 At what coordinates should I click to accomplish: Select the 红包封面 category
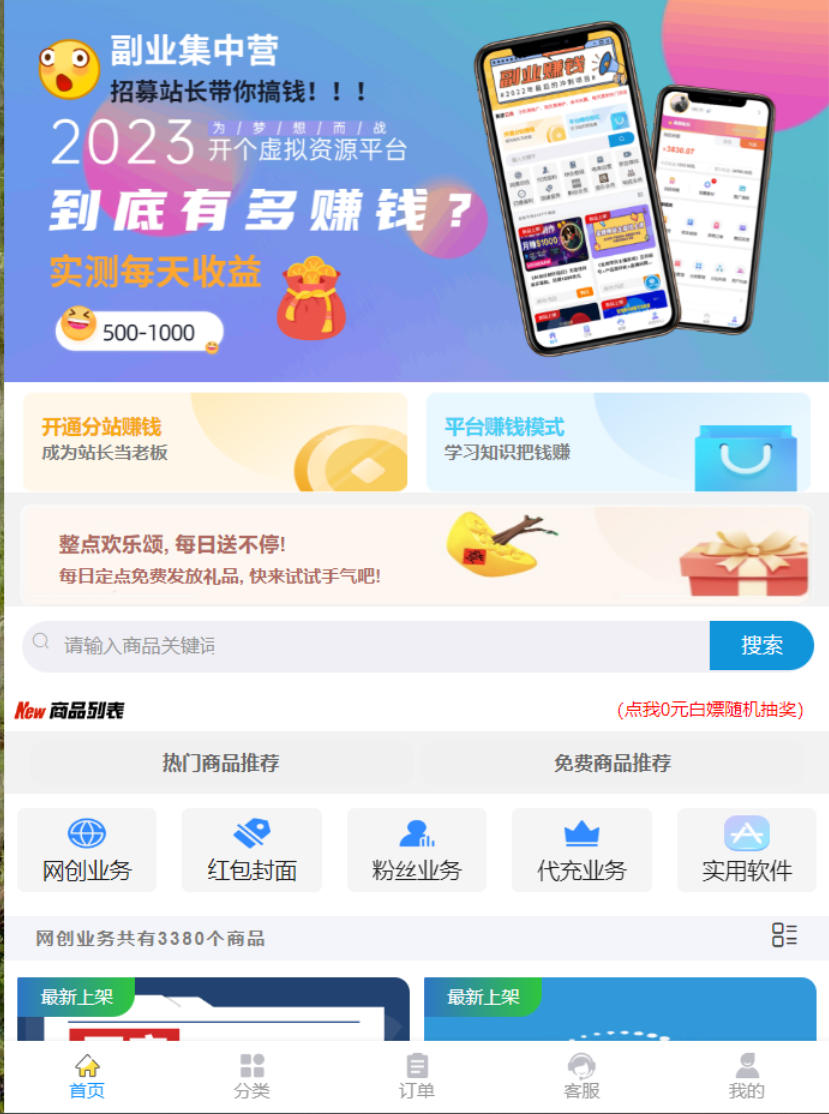252,850
